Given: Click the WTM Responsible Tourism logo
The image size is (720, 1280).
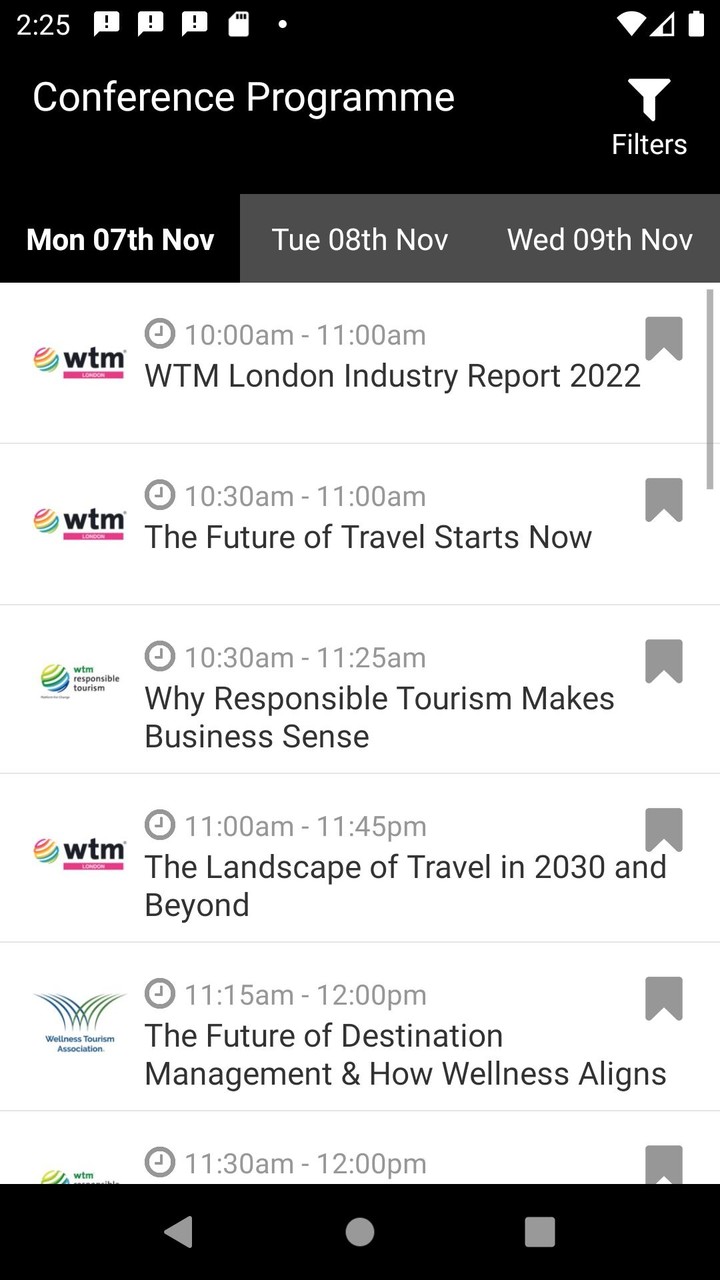Looking at the screenshot, I should 79,680.
